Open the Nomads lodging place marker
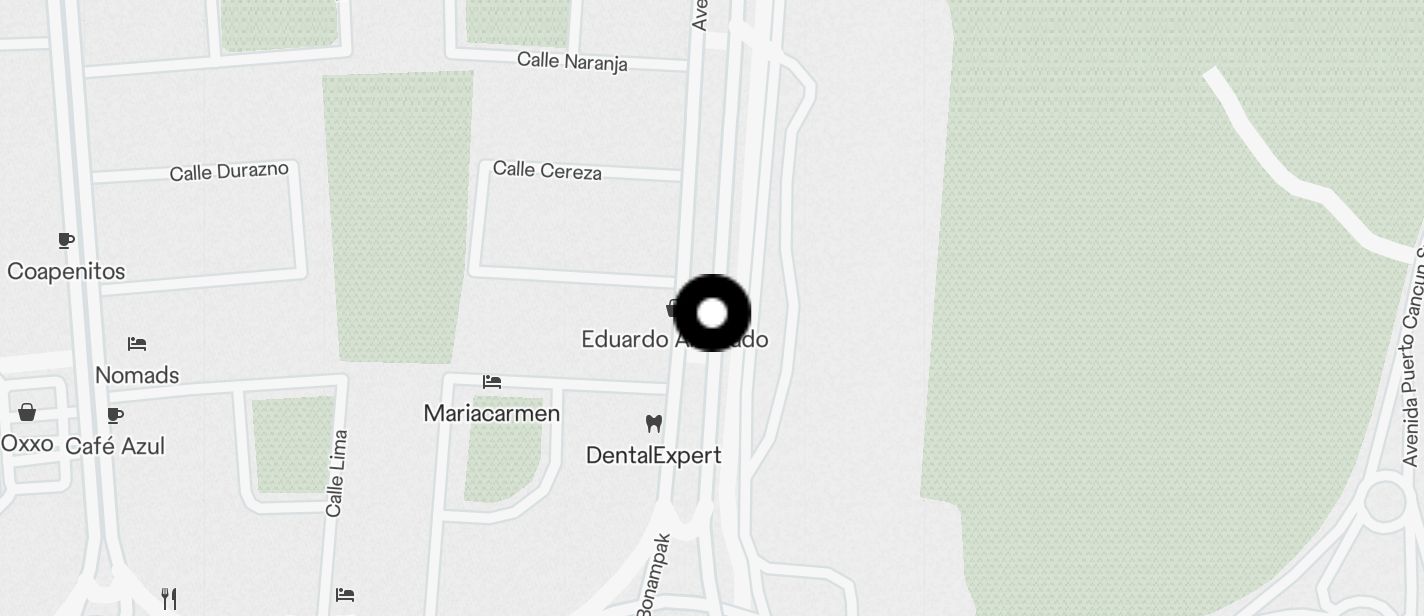Image resolution: width=1424 pixels, height=616 pixels. click(x=137, y=345)
